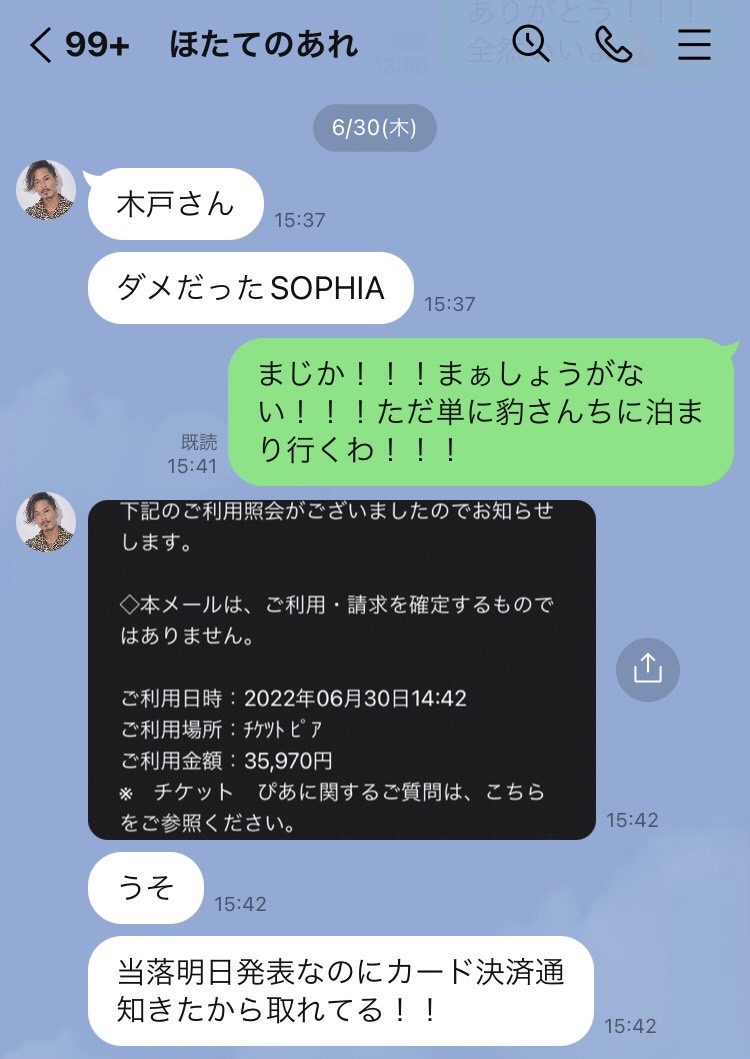
Task: Share the card payment screenshot
Action: click(x=647, y=669)
